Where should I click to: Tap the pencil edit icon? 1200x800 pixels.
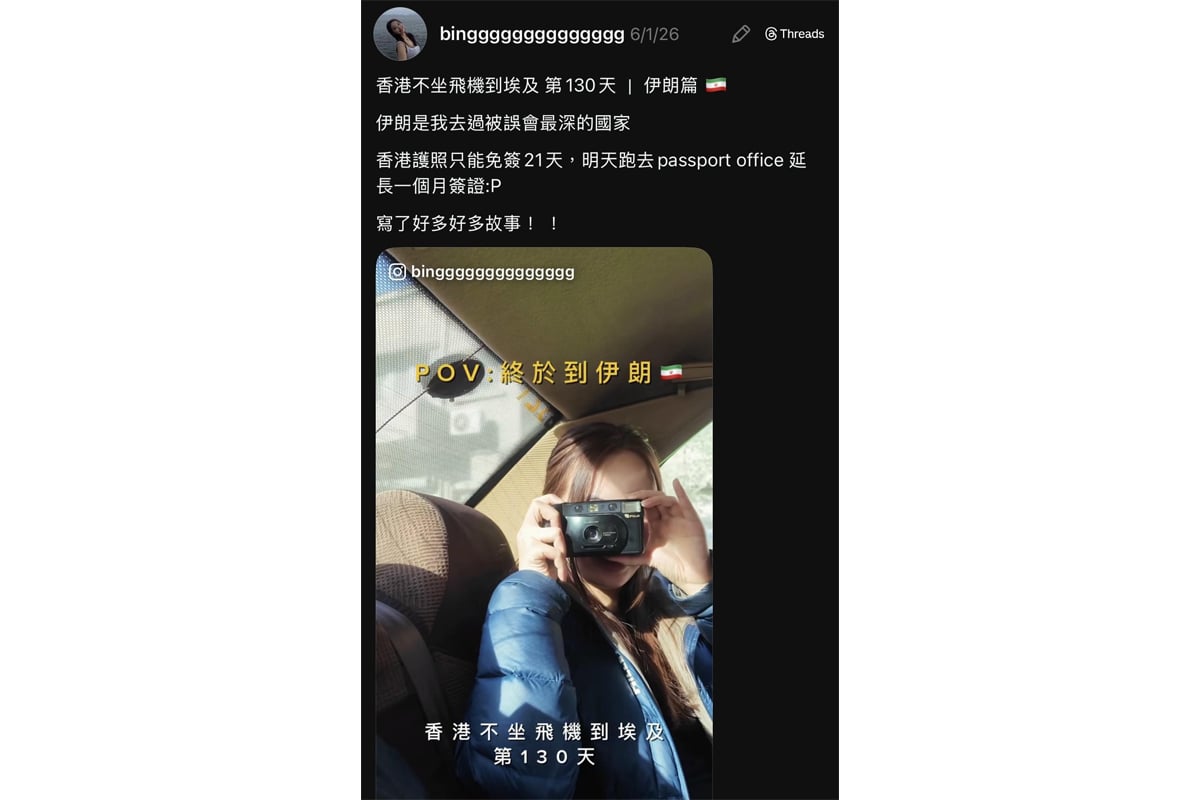click(x=741, y=34)
